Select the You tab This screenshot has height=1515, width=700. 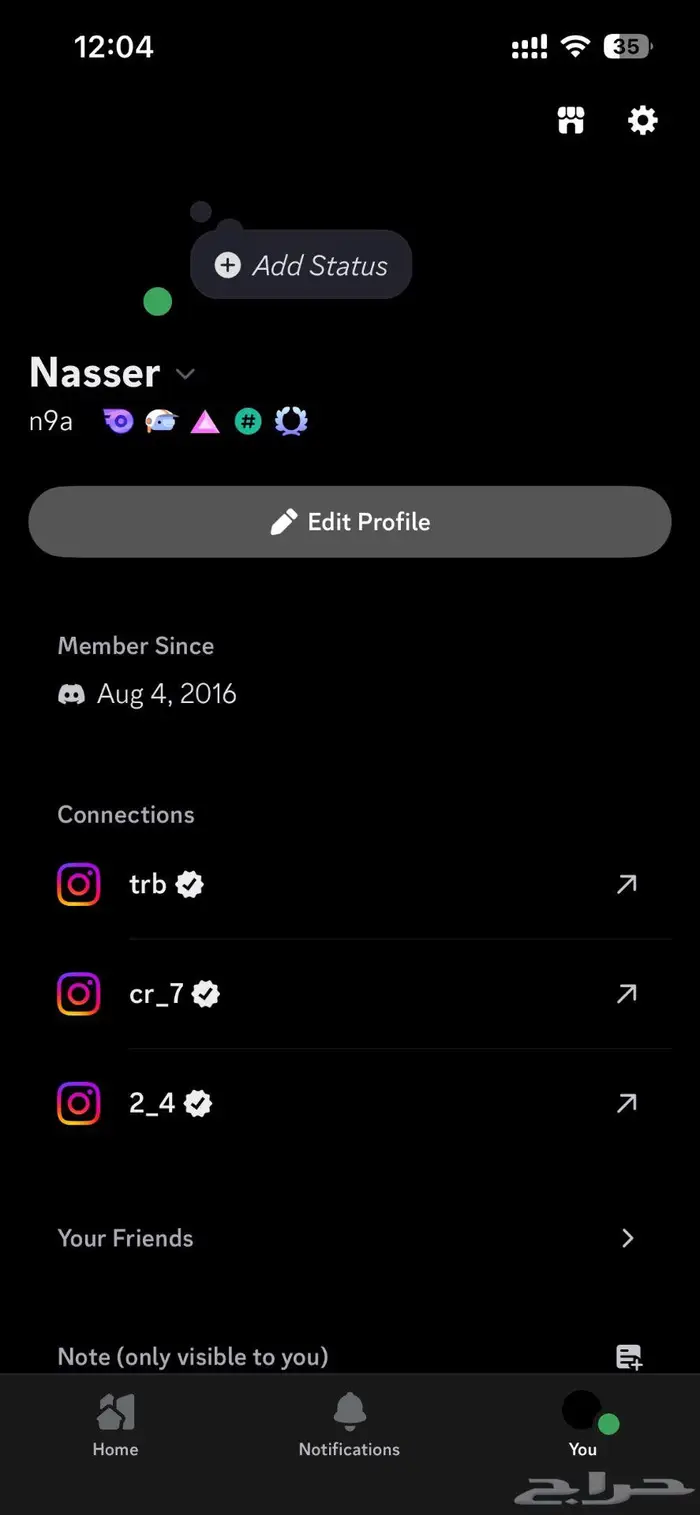pos(583,1426)
